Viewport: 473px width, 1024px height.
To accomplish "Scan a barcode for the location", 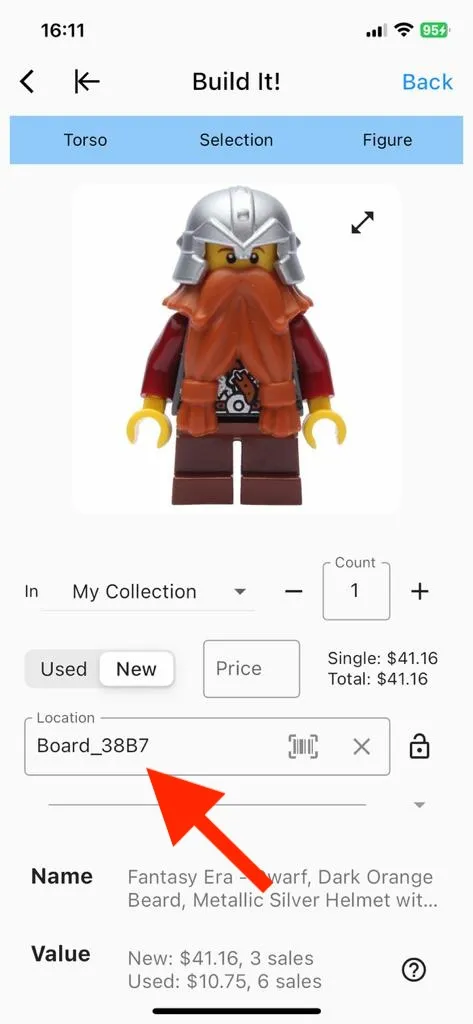I will tap(303, 746).
